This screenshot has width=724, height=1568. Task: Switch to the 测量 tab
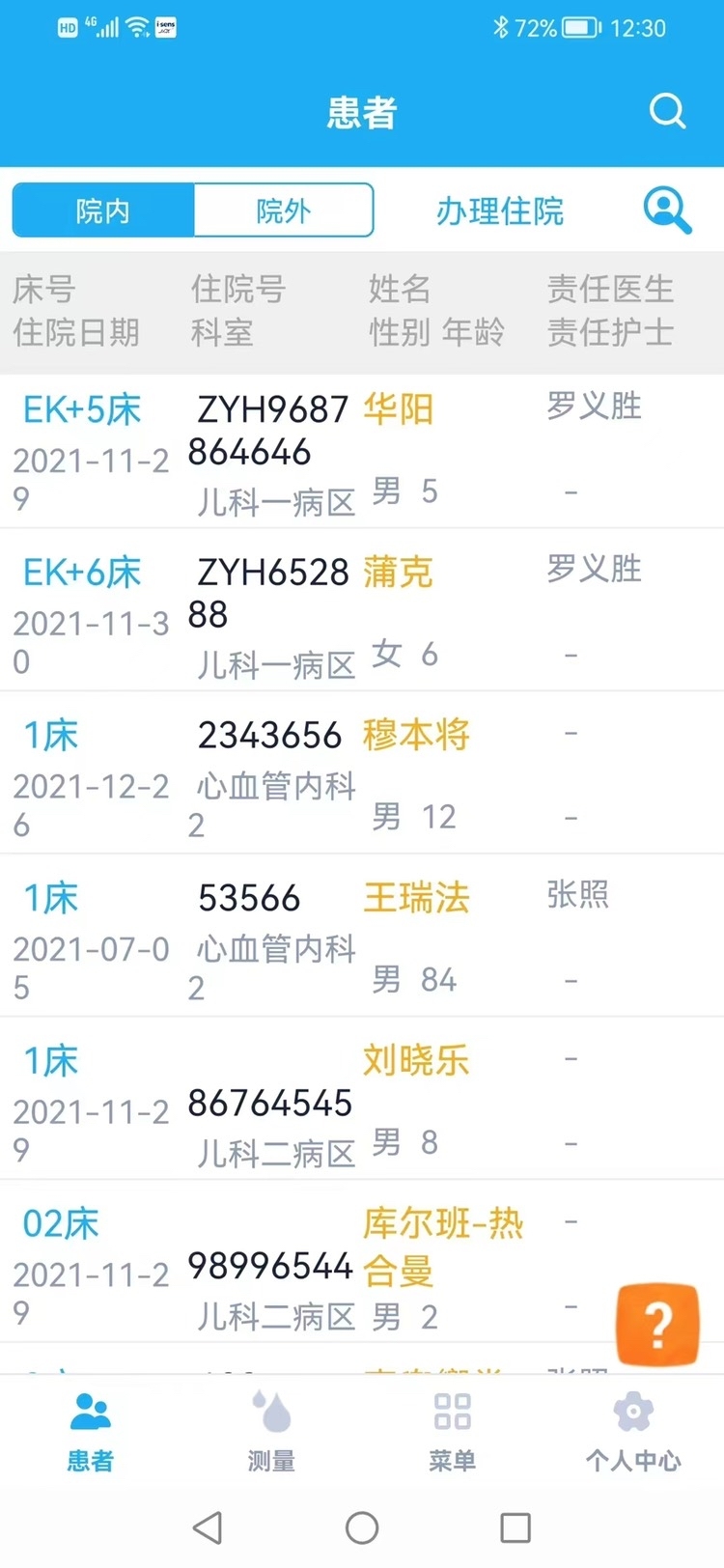(x=271, y=1432)
